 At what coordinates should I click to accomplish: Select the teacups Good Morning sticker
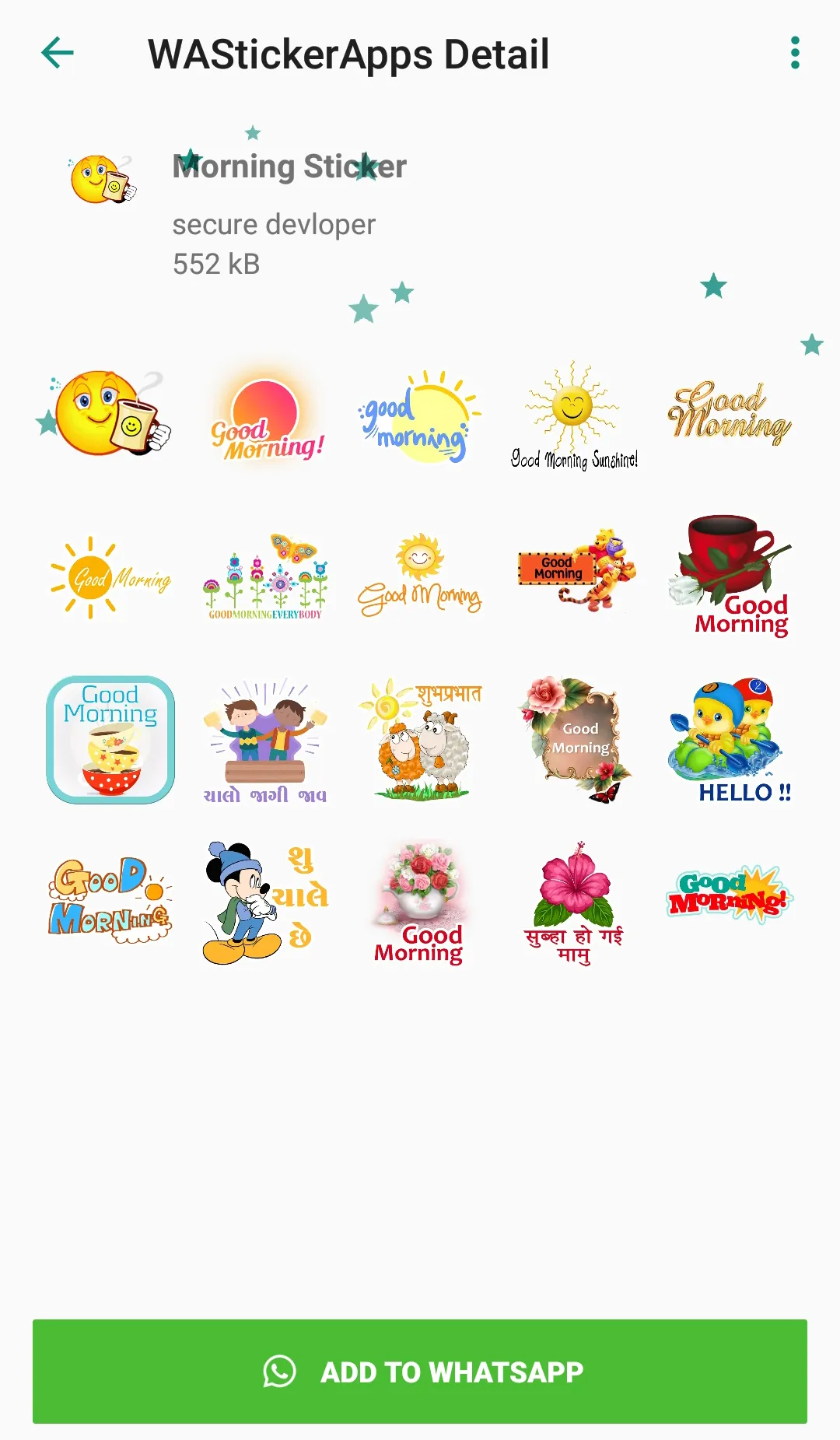(x=109, y=739)
